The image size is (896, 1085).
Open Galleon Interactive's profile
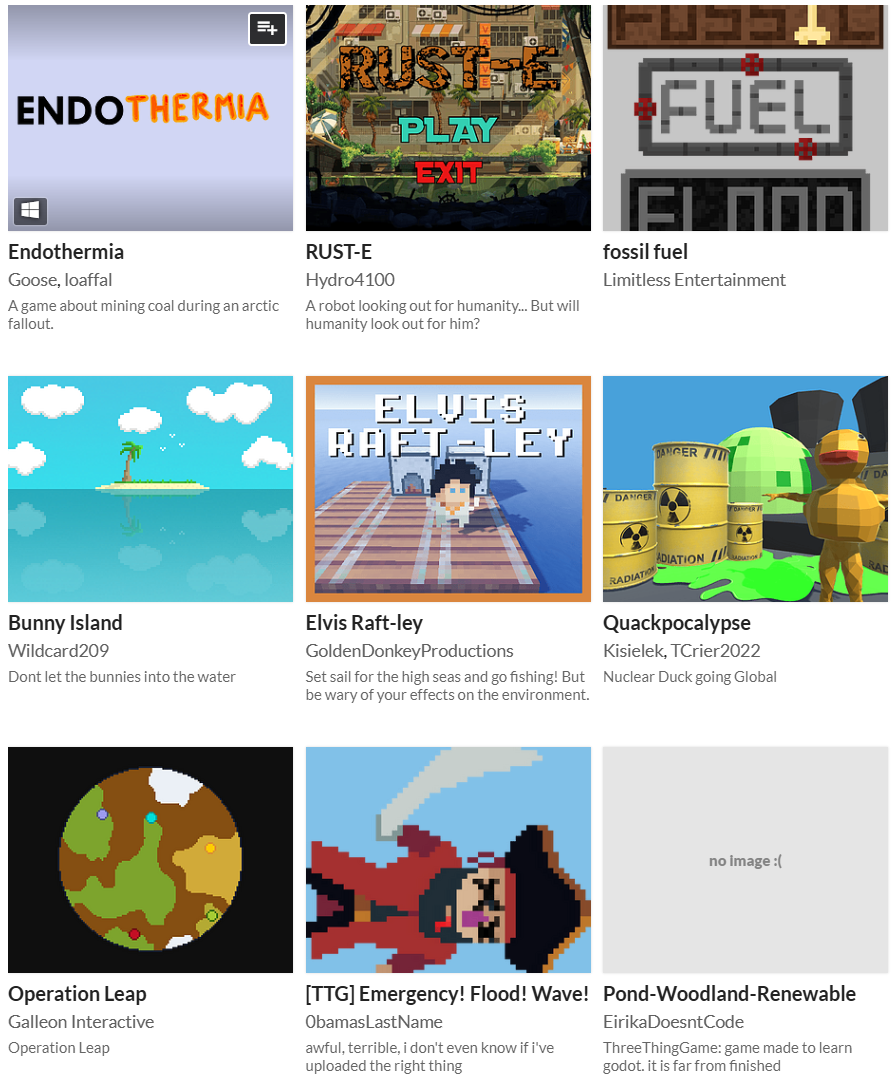(81, 1022)
